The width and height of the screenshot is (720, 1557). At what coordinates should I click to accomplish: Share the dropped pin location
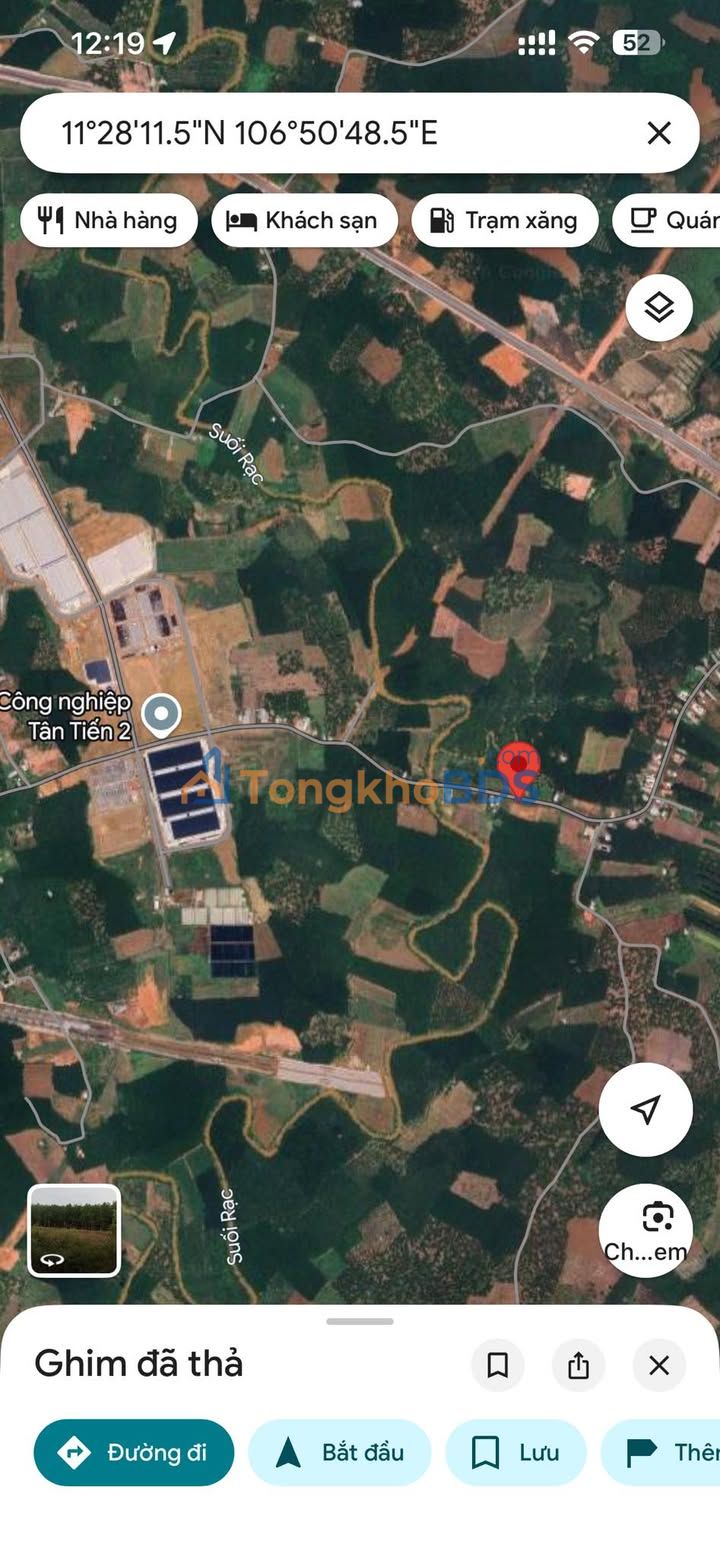[x=578, y=1365]
